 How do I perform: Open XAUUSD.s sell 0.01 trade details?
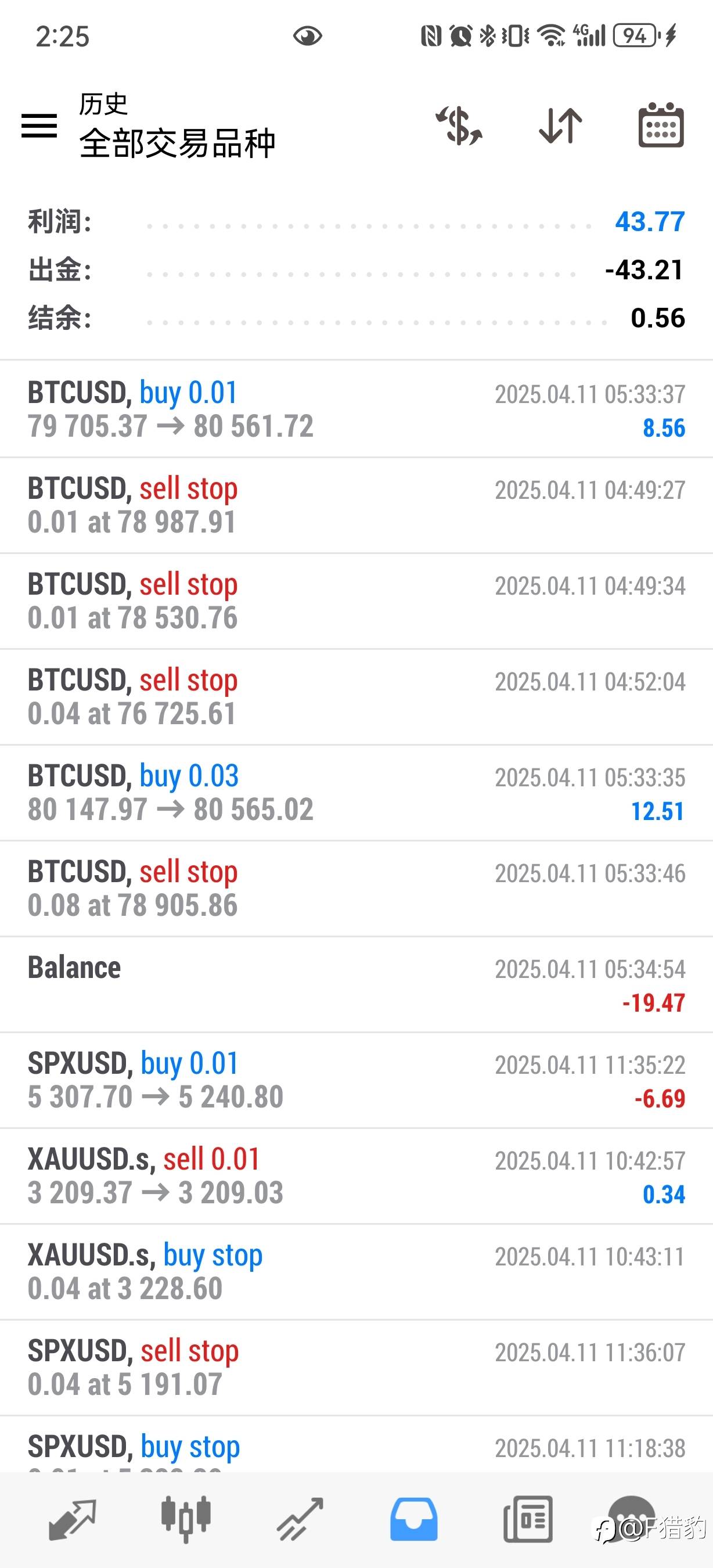356,1175
